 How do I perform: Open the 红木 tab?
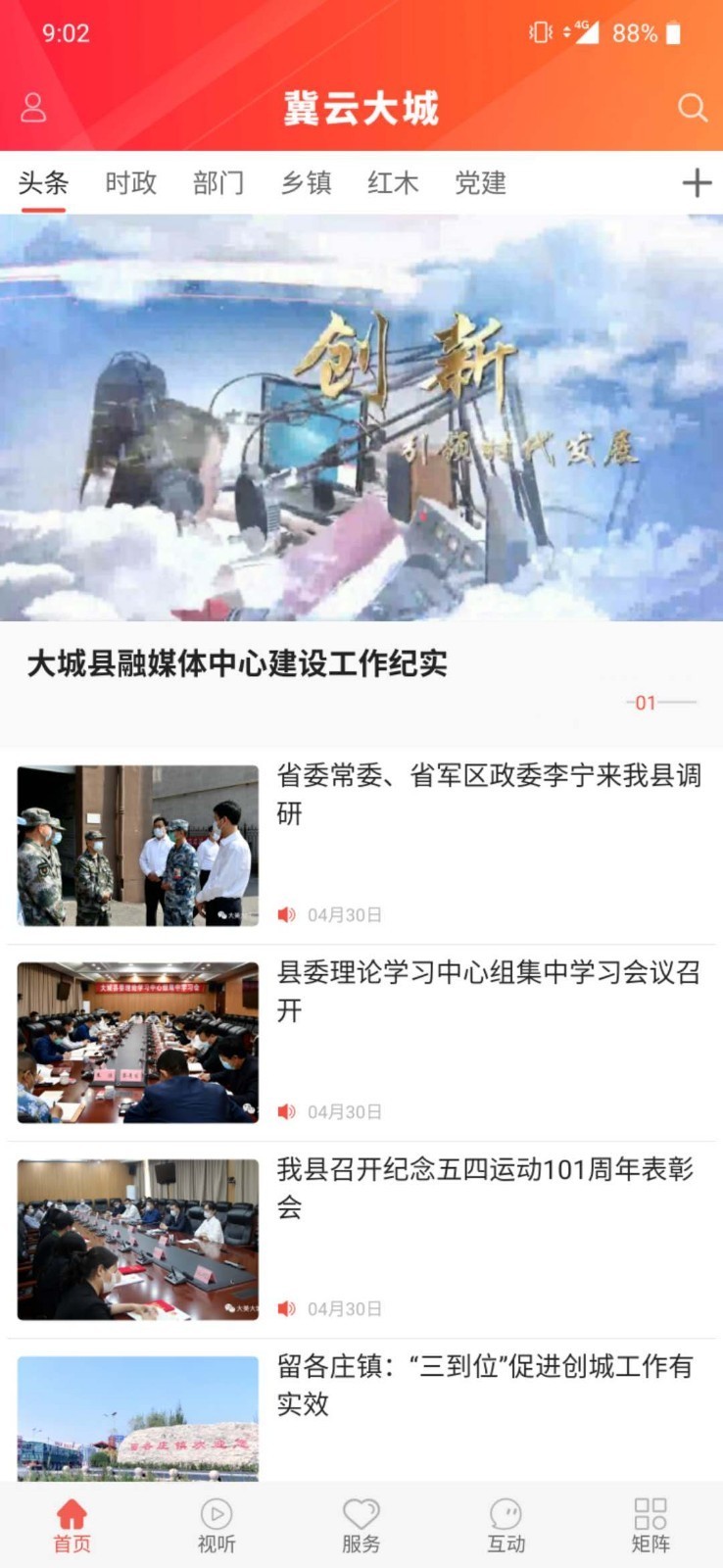[x=393, y=182]
